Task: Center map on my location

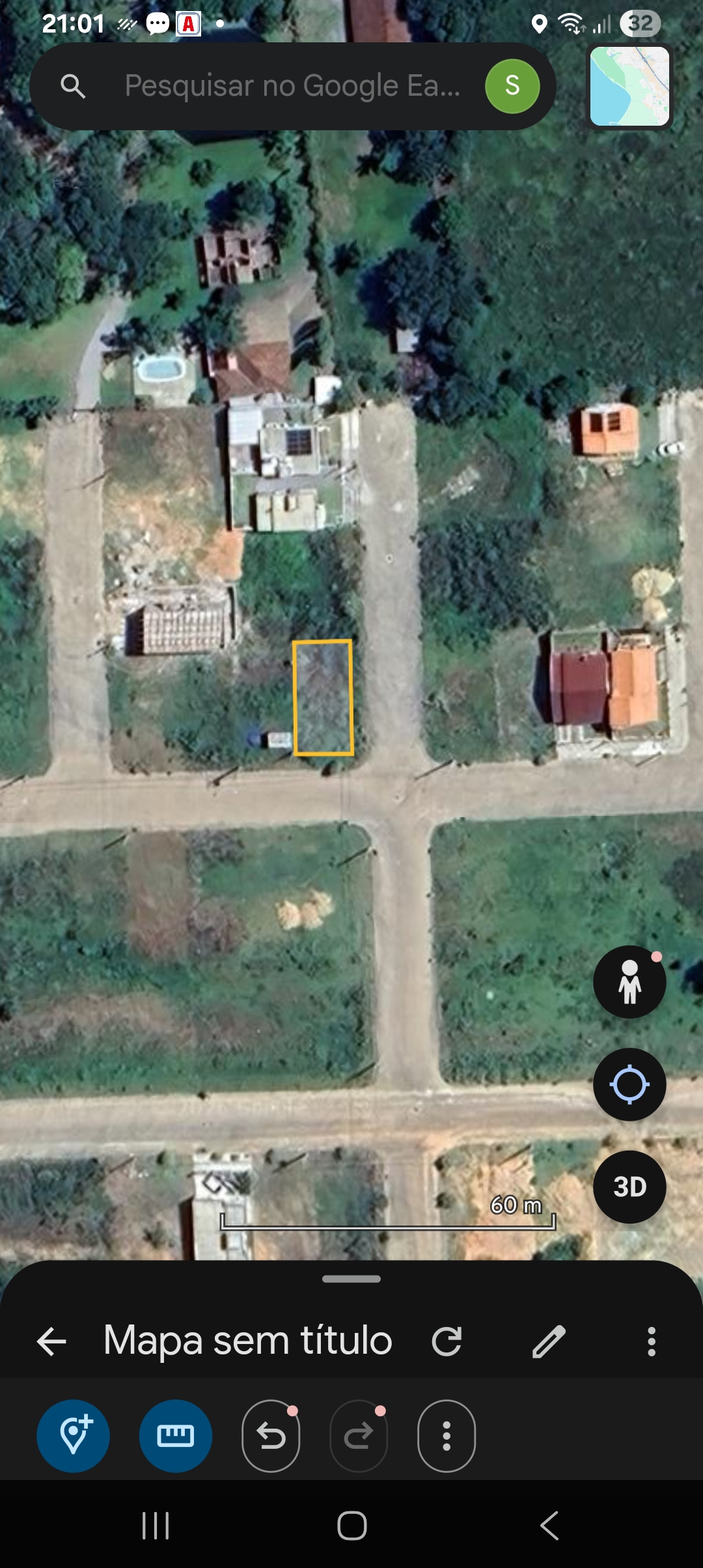Action: [629, 1084]
